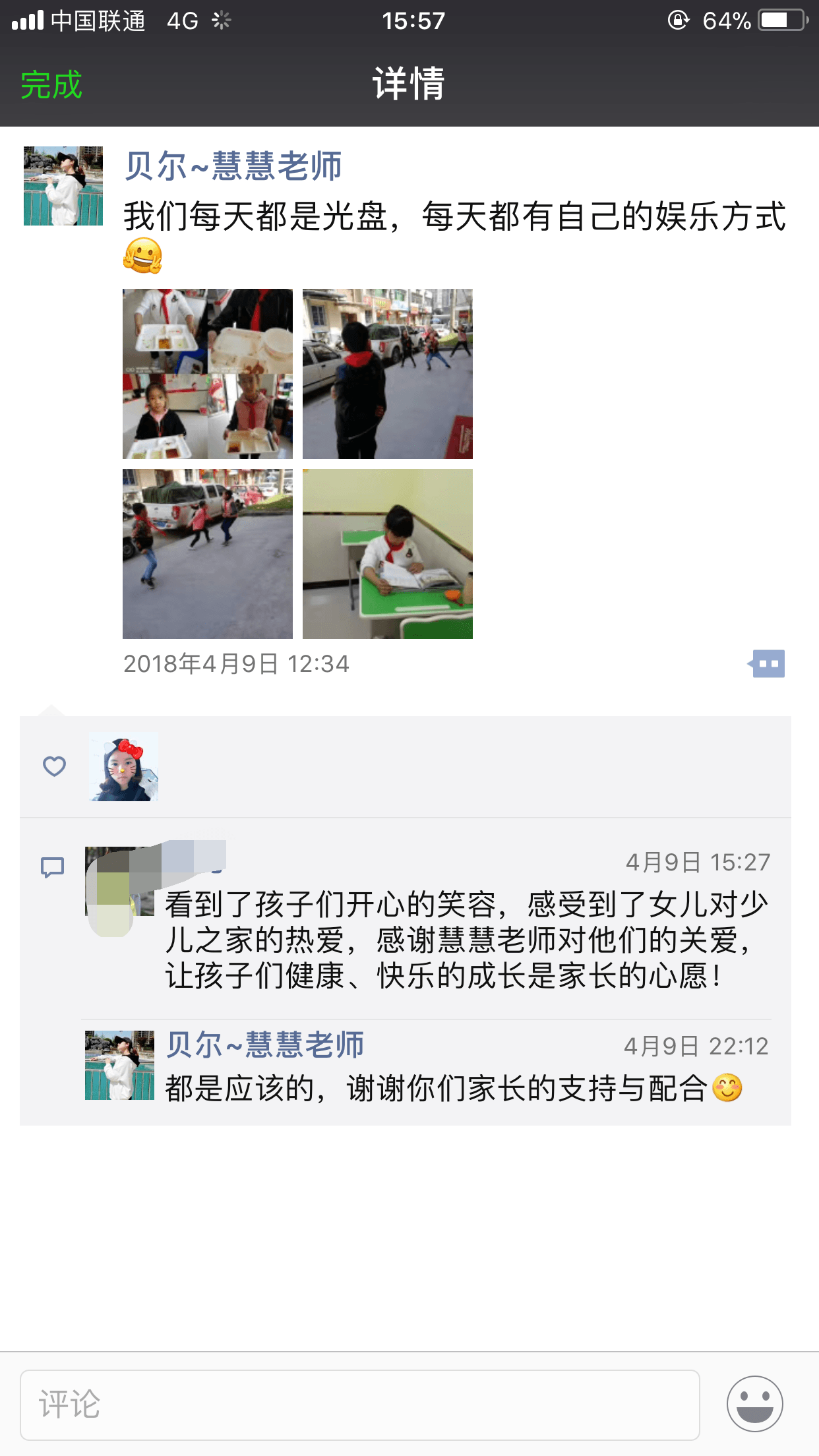The image size is (819, 1456).
Task: View the photo of lunch trays
Action: point(208,374)
